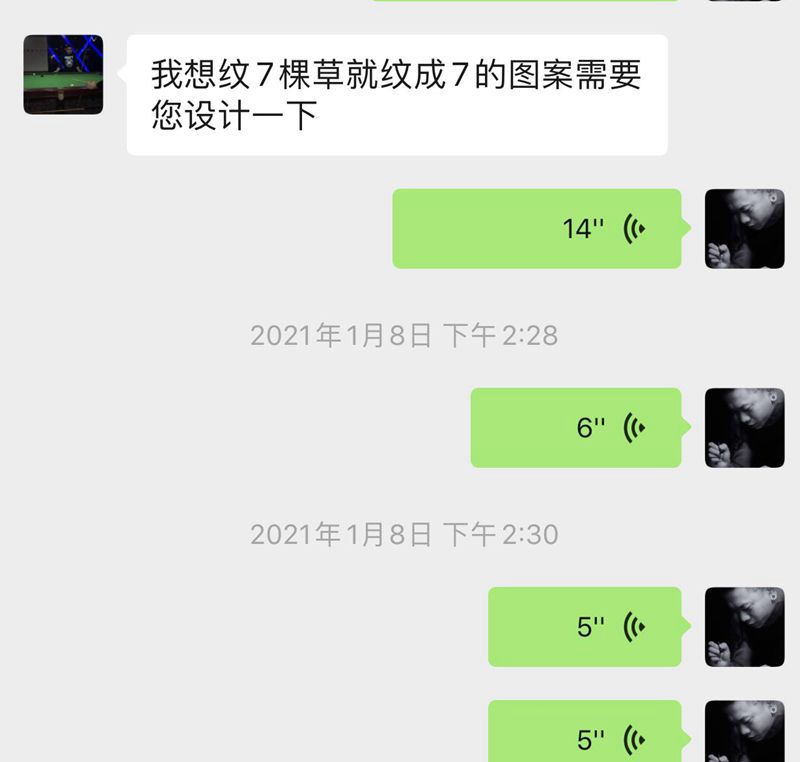Play the 14'' voice message

537,229
